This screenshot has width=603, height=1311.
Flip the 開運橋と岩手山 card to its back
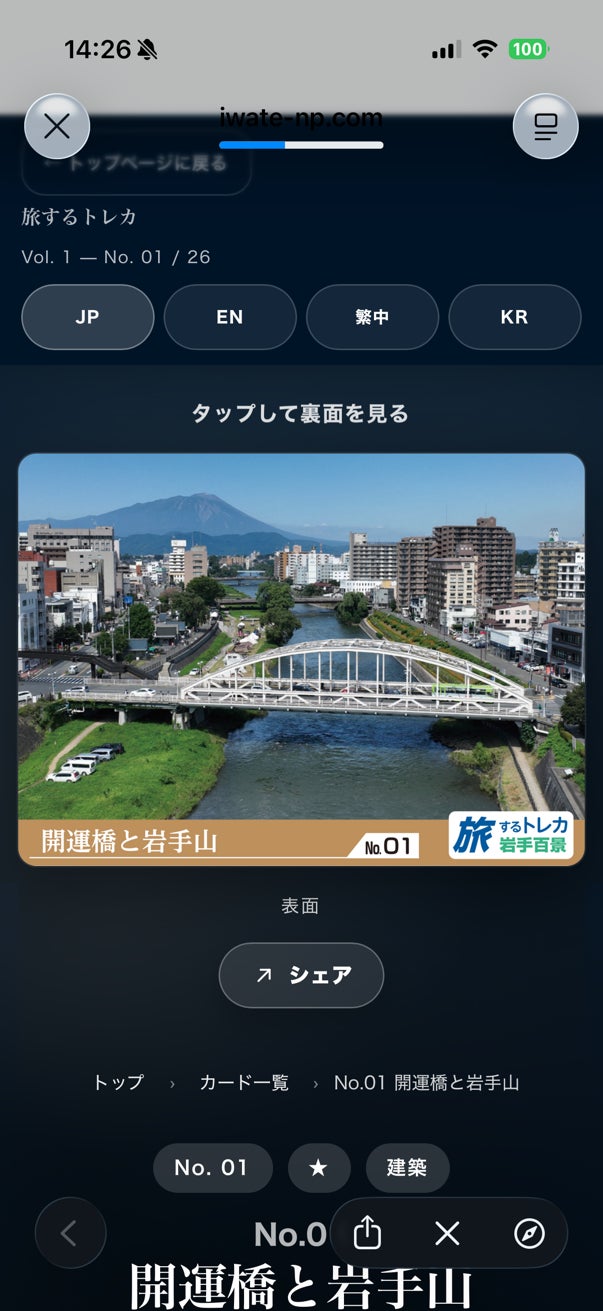click(x=301, y=659)
